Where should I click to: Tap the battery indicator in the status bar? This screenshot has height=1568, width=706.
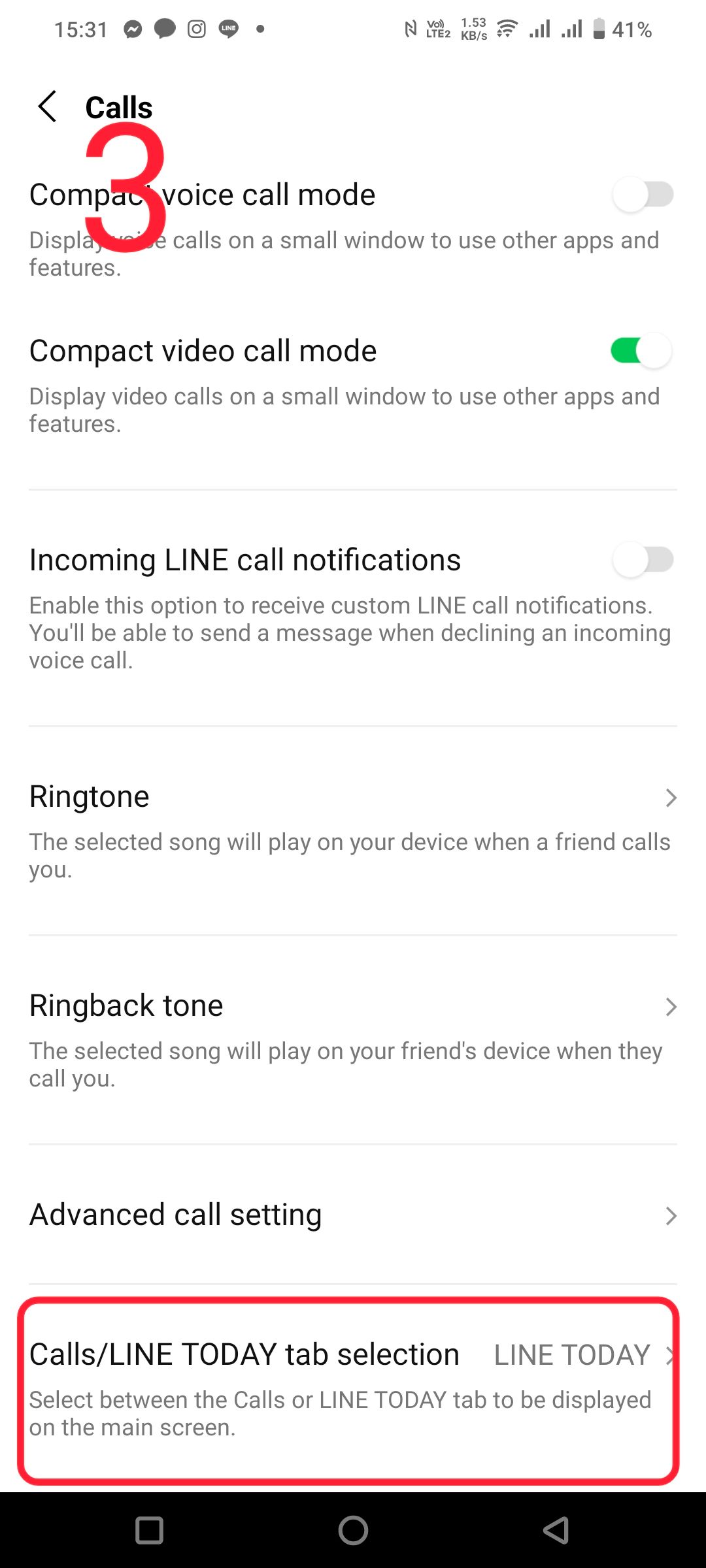point(599,28)
